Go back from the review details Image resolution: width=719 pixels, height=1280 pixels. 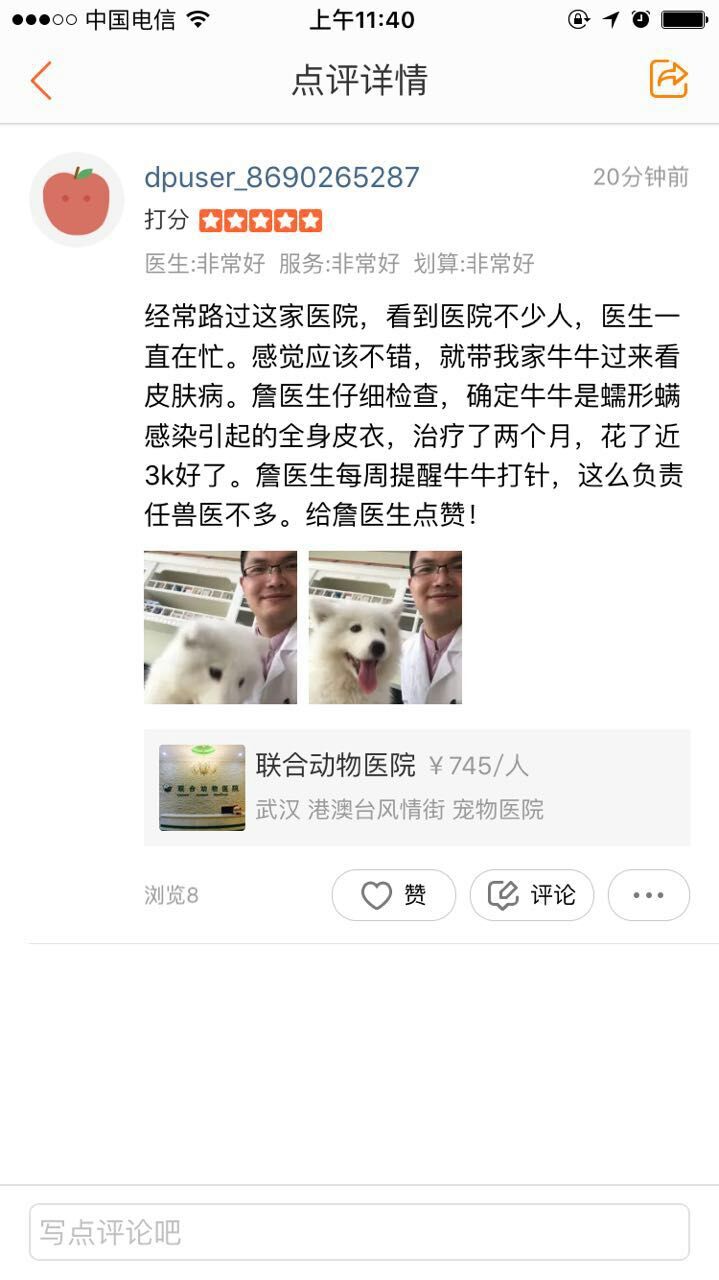pyautogui.click(x=40, y=80)
